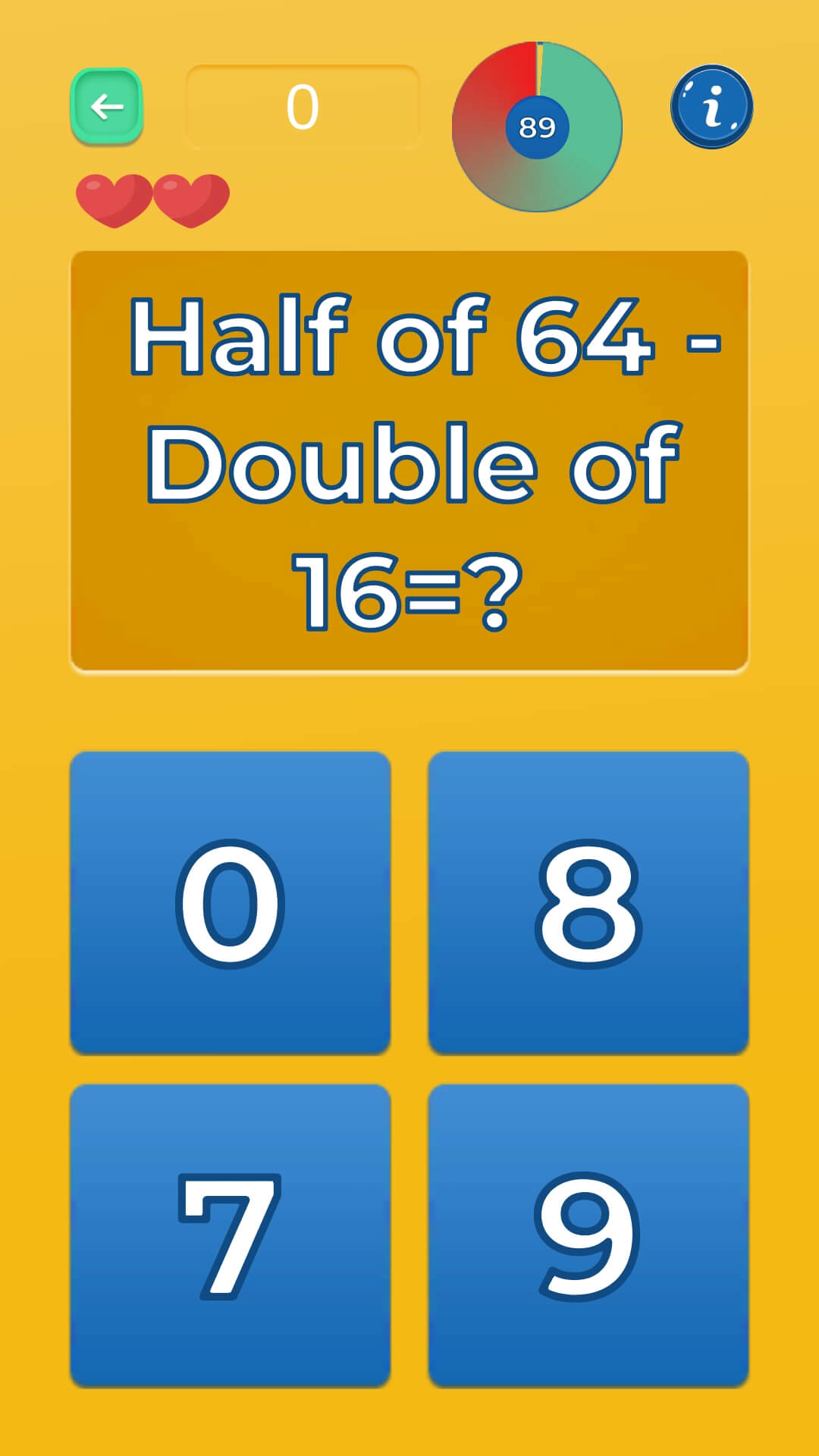
Task: Select answer 8
Action: coord(588,902)
